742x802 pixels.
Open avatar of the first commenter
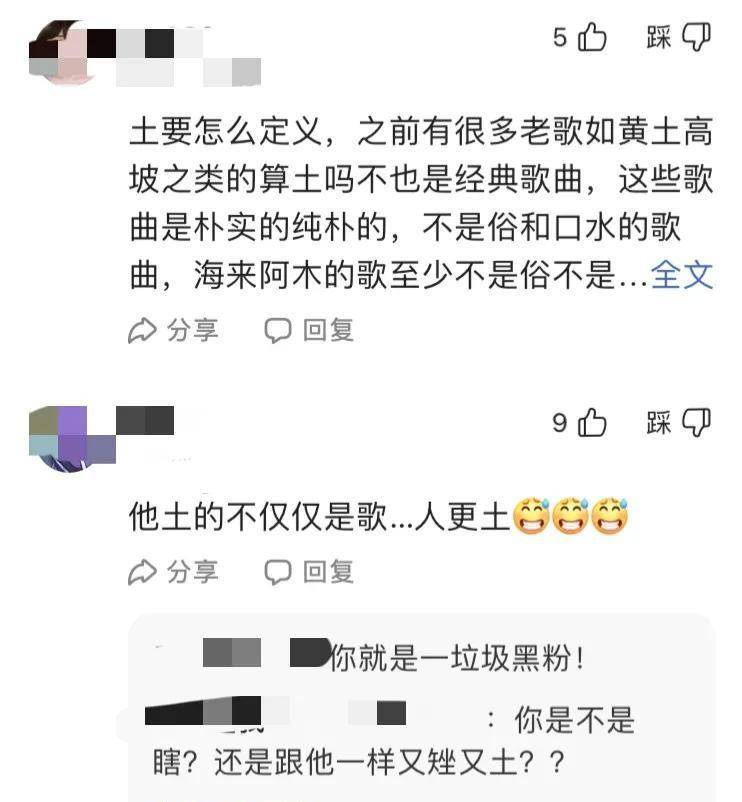(62, 52)
